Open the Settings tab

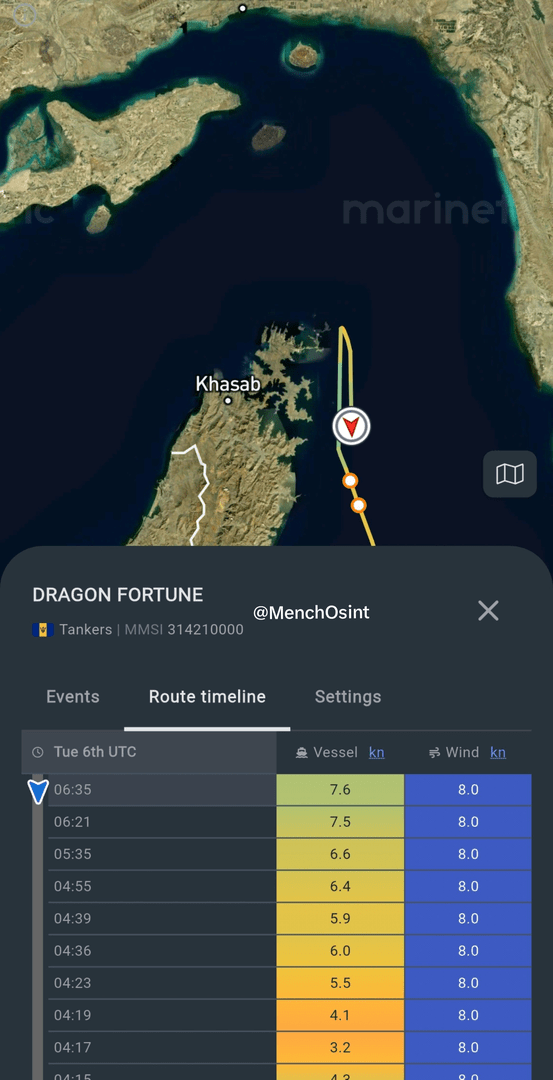(x=348, y=696)
